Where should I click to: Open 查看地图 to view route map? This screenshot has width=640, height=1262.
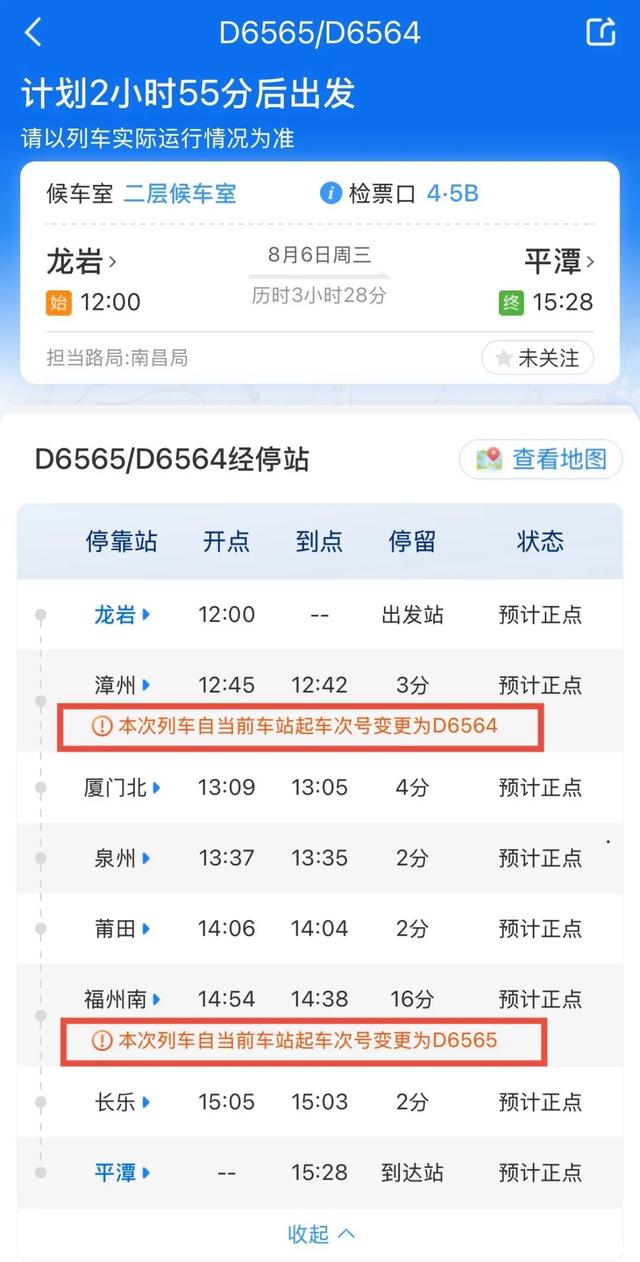pyautogui.click(x=541, y=459)
